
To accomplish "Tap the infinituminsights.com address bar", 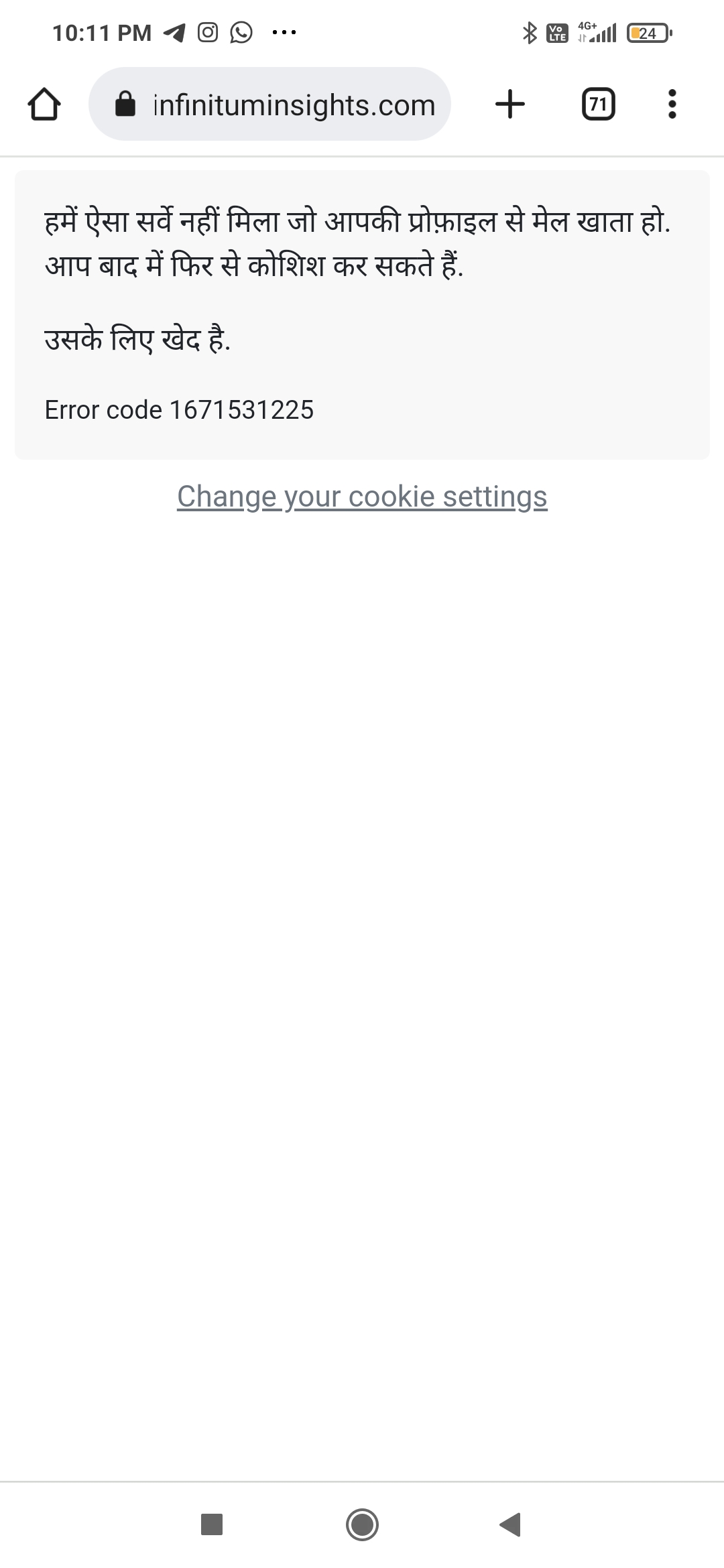I will [x=269, y=104].
